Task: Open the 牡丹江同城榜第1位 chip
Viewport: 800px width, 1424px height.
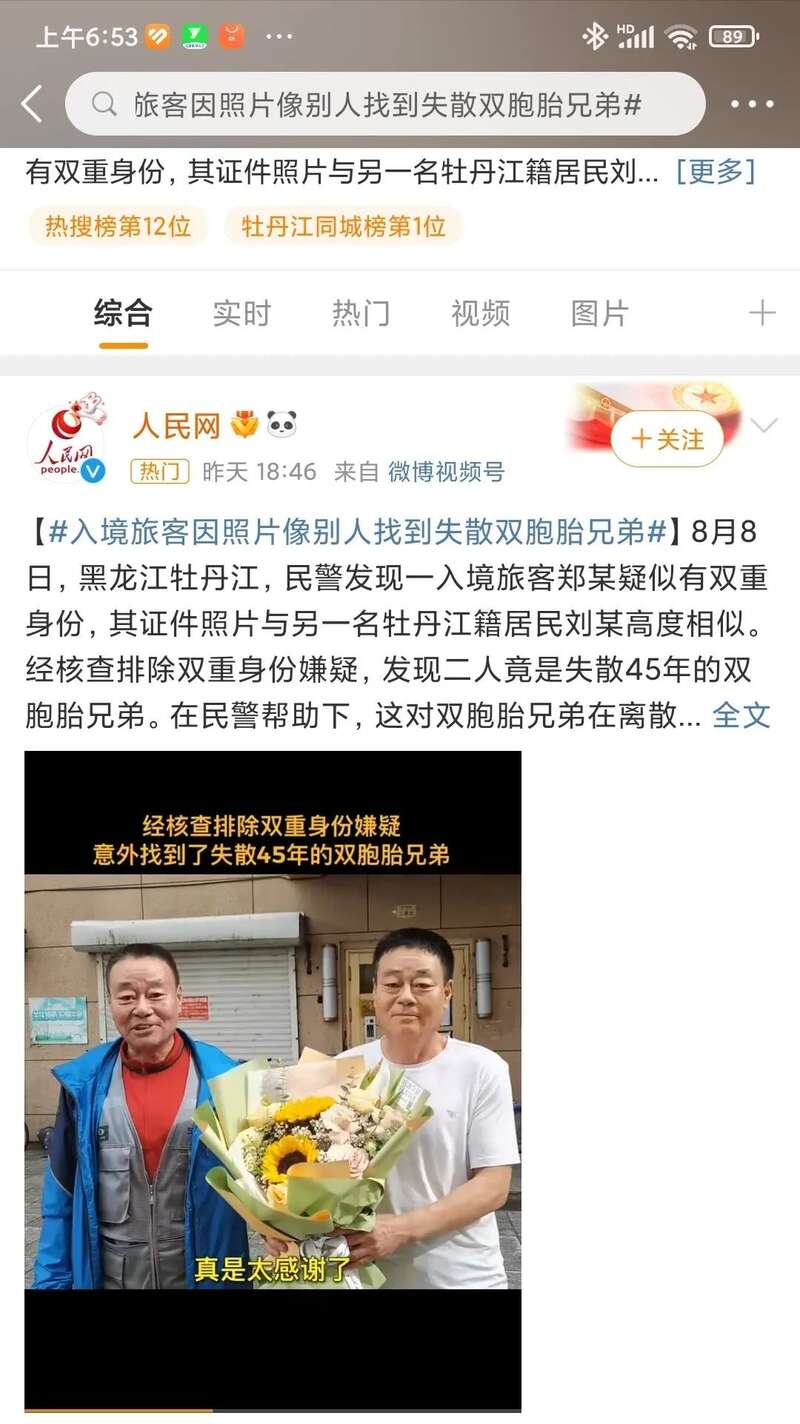Action: click(343, 226)
